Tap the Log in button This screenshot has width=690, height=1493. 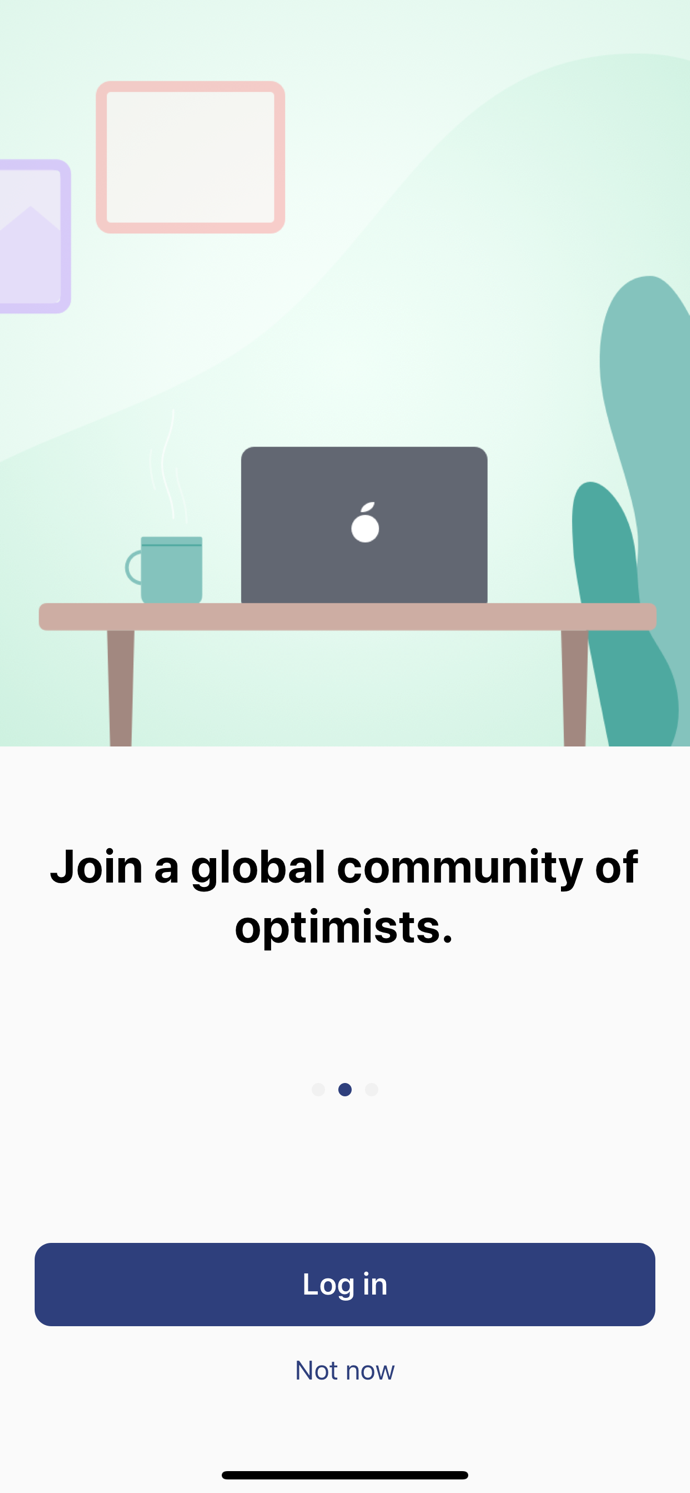pyautogui.click(x=344, y=1284)
